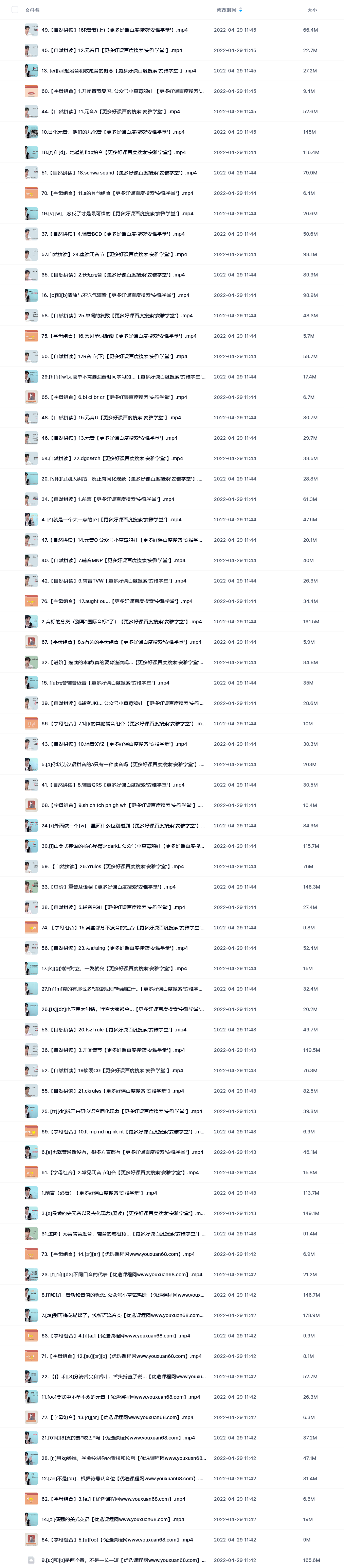
Task: Open 51.【自然拼读】18.schwa sound file
Action: click(119, 173)
